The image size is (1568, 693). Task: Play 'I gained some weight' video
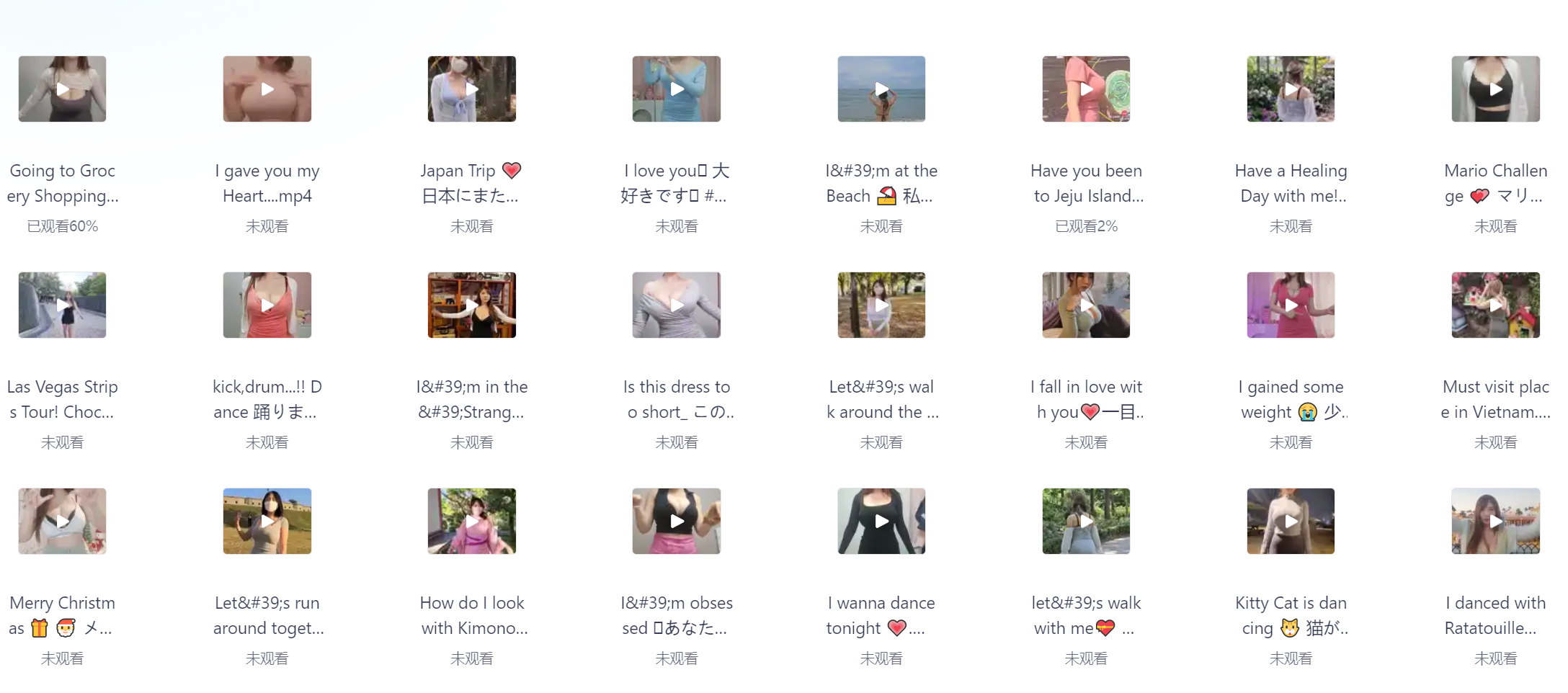[x=1291, y=305]
